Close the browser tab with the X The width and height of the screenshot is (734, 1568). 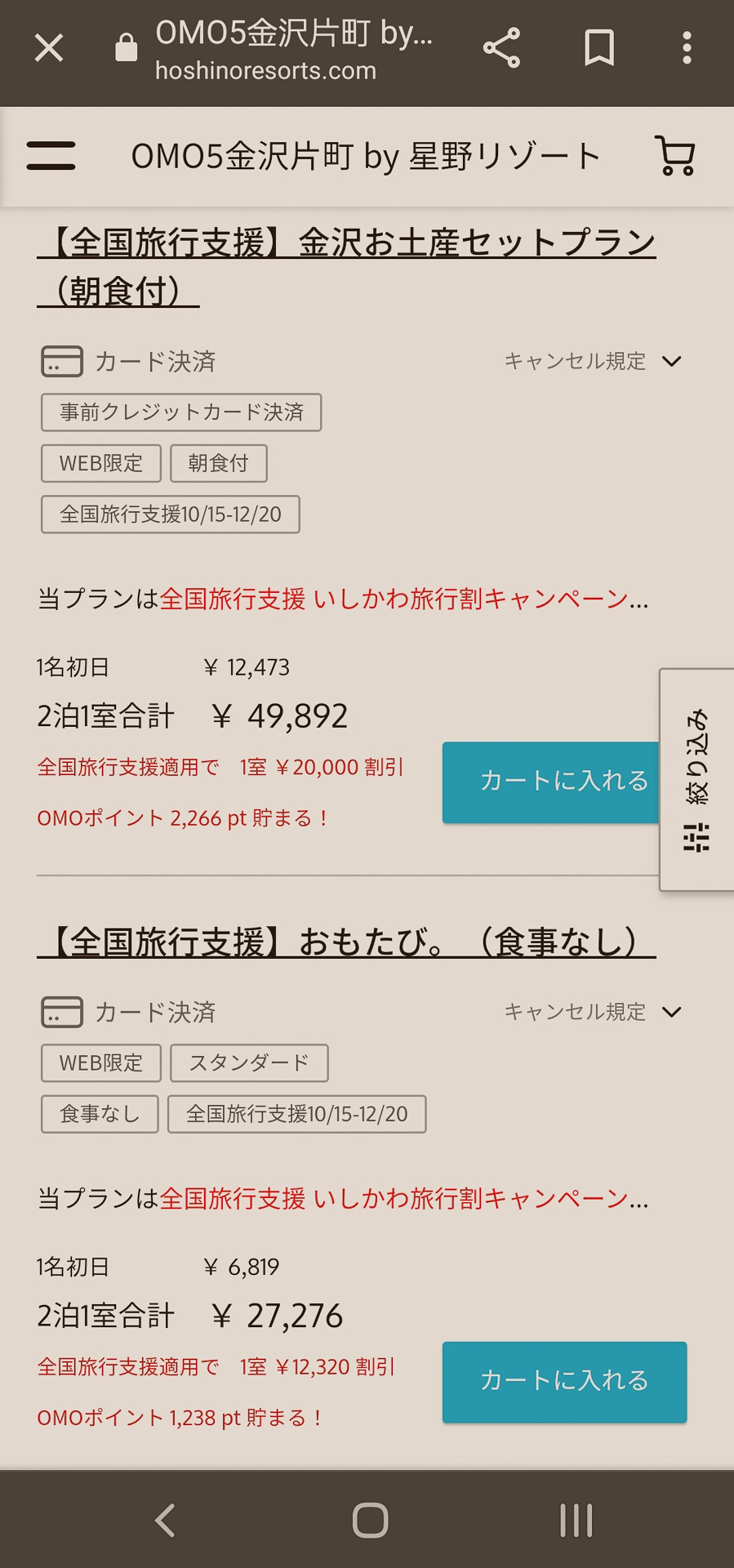[x=49, y=48]
